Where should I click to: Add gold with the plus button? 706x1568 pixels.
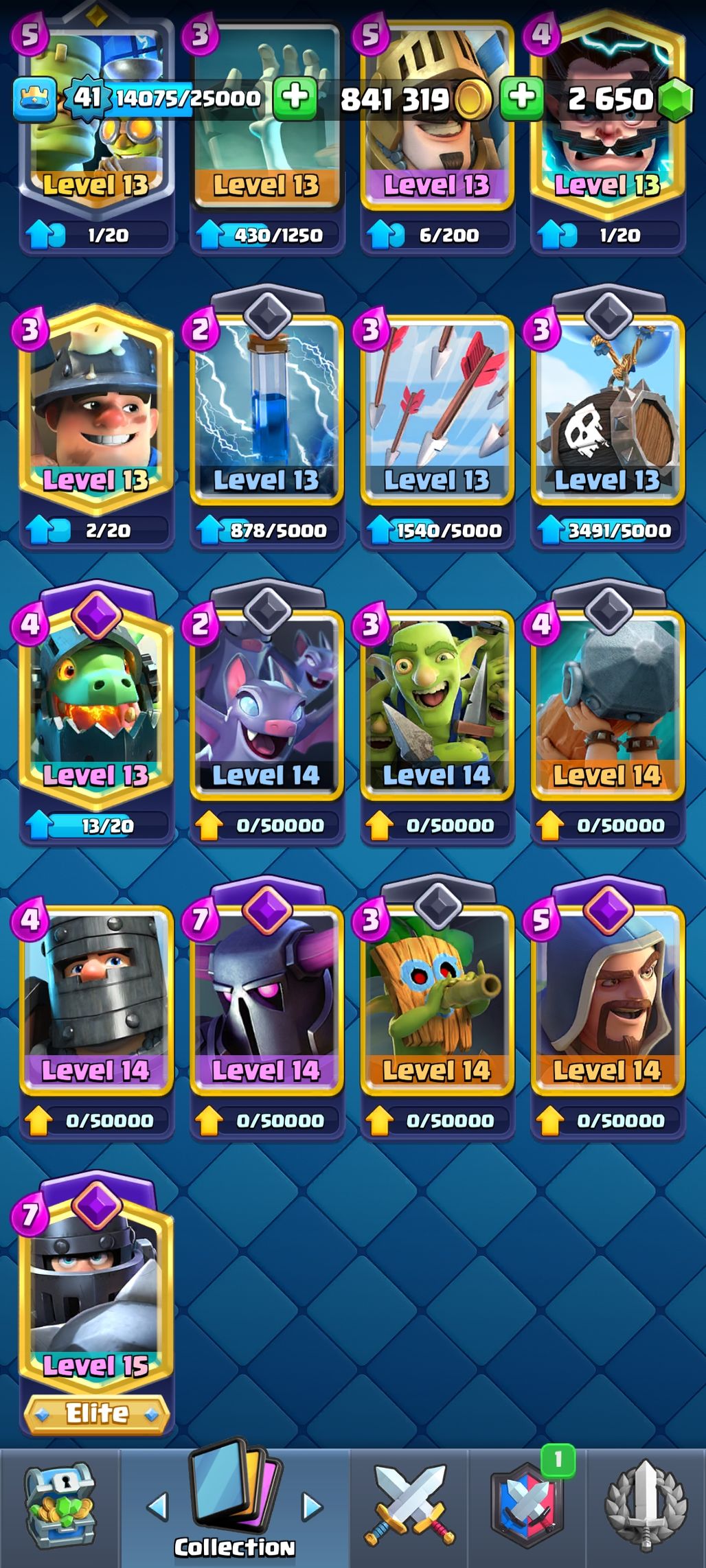[295, 97]
